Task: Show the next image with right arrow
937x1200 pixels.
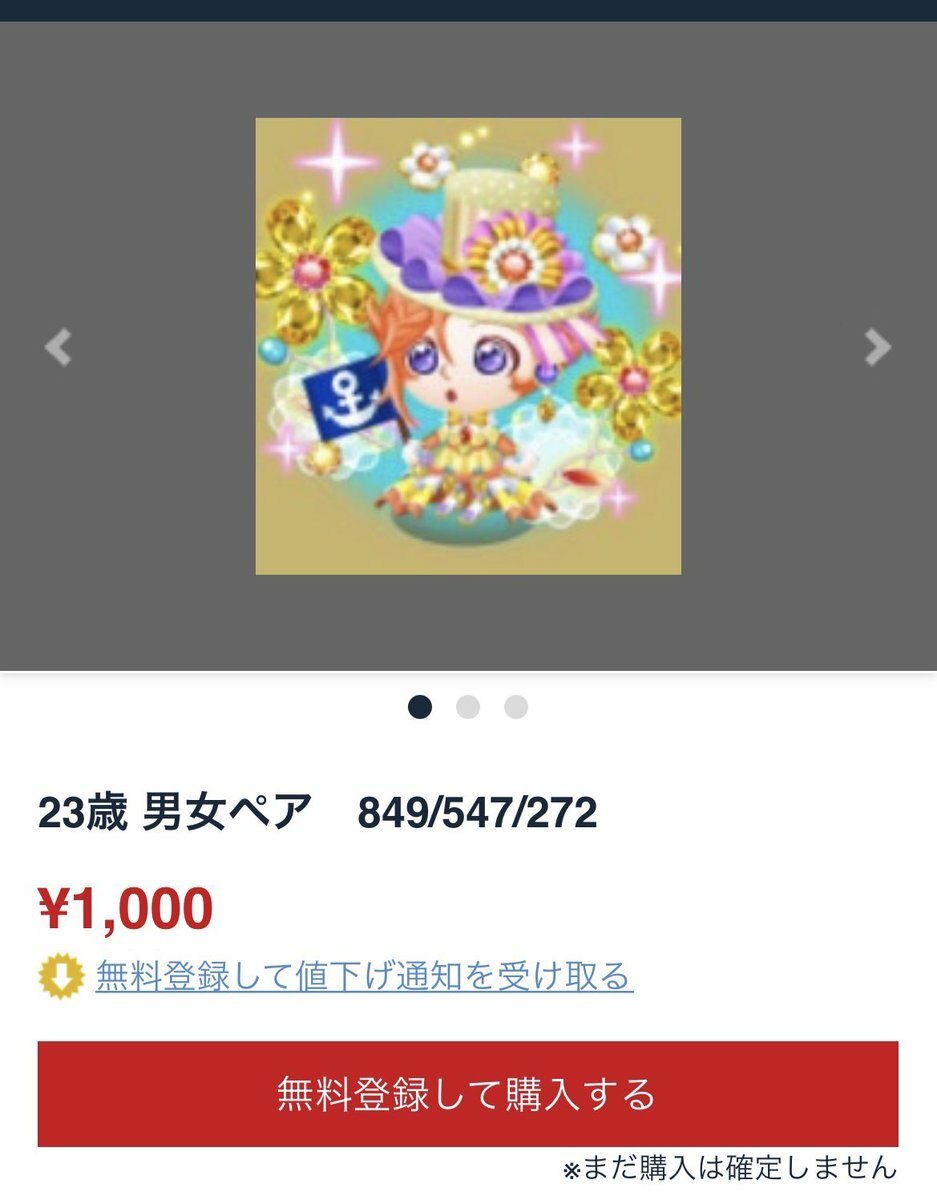Action: coord(877,347)
